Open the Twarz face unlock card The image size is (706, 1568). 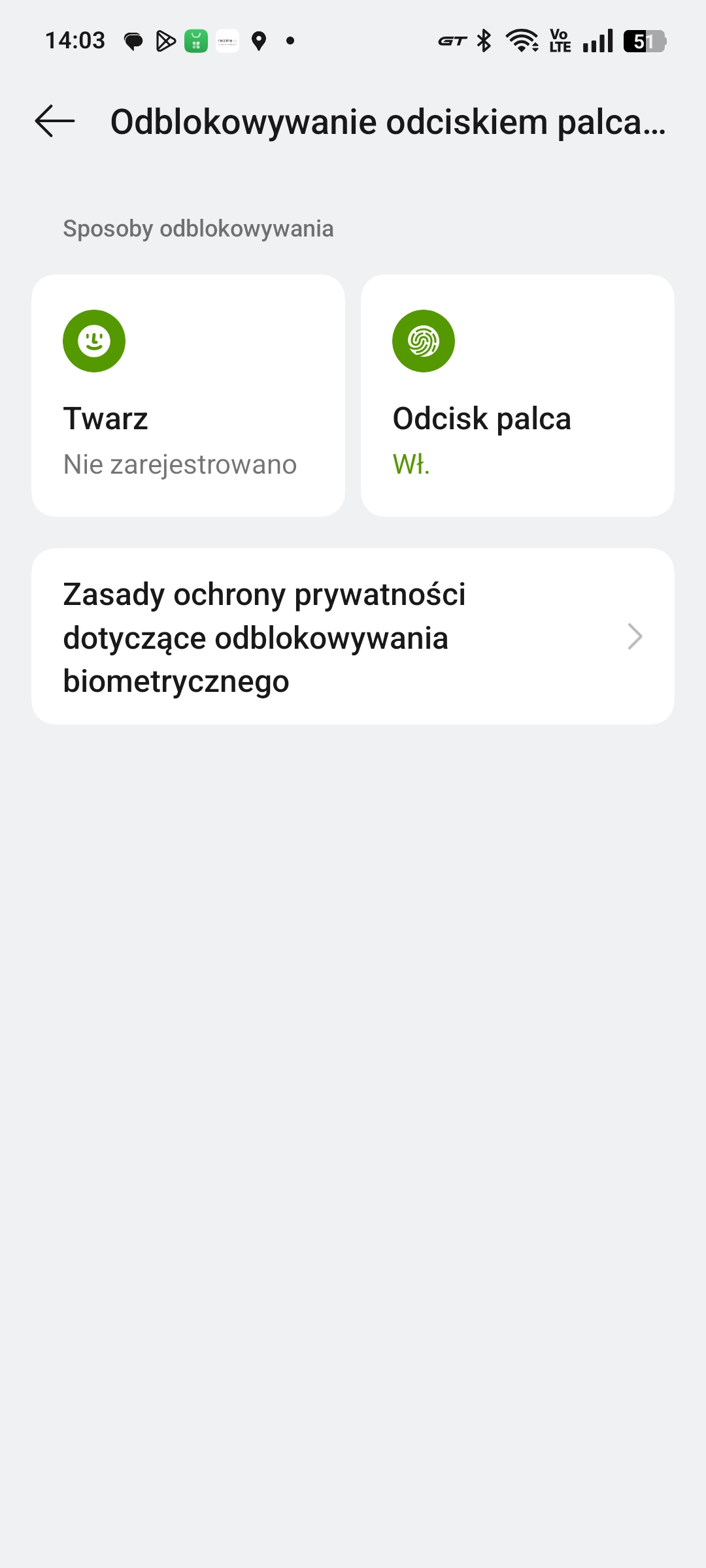pos(188,395)
